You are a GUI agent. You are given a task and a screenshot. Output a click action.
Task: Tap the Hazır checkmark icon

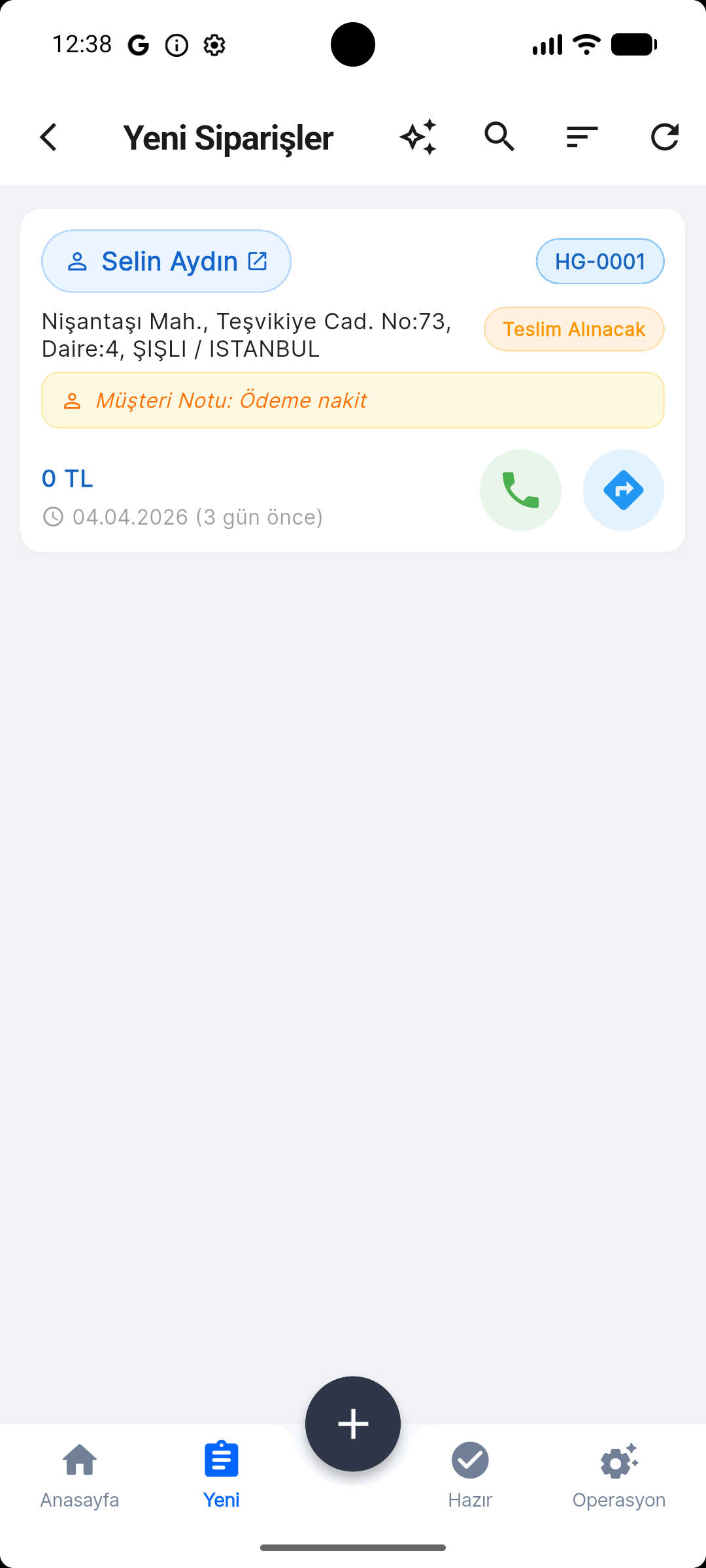coord(469,1460)
